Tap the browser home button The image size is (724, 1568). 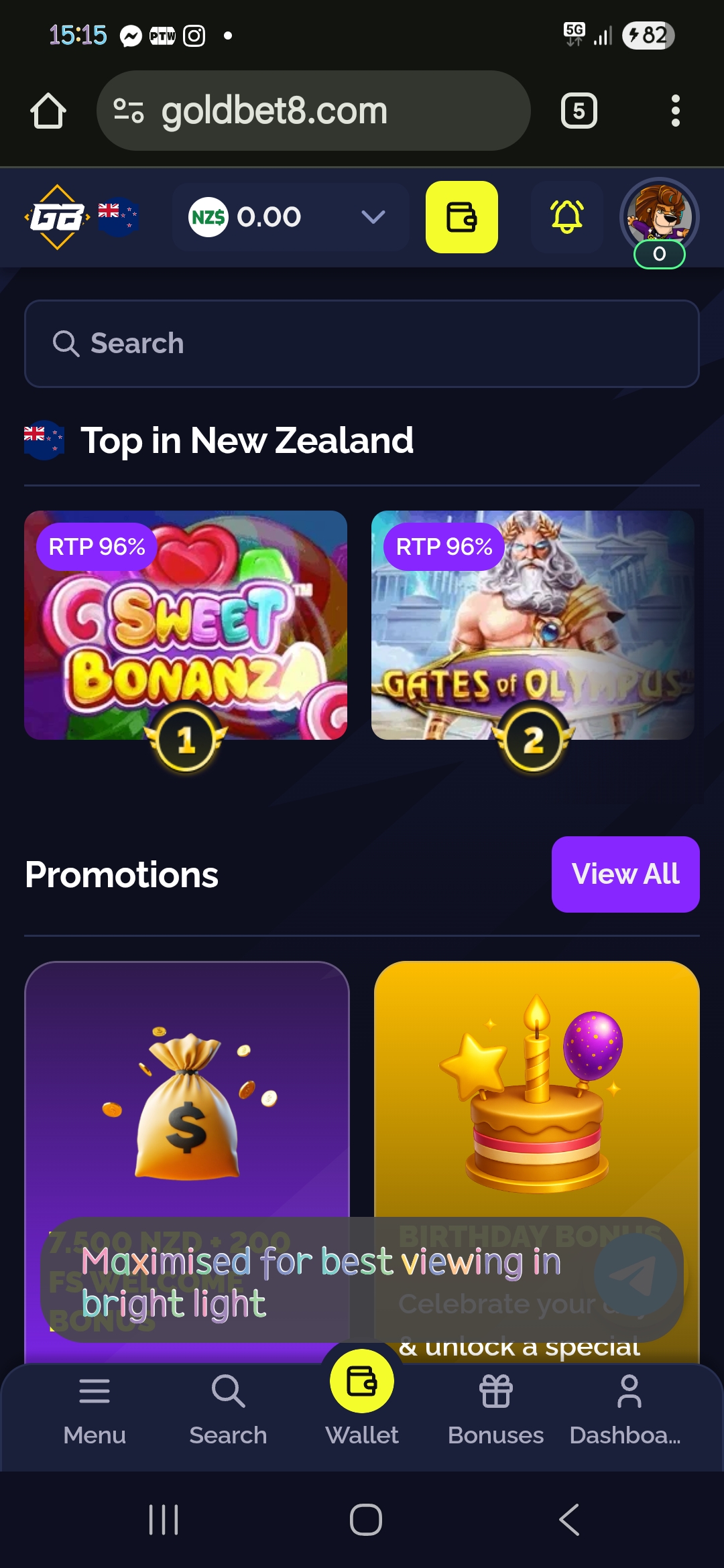48,111
